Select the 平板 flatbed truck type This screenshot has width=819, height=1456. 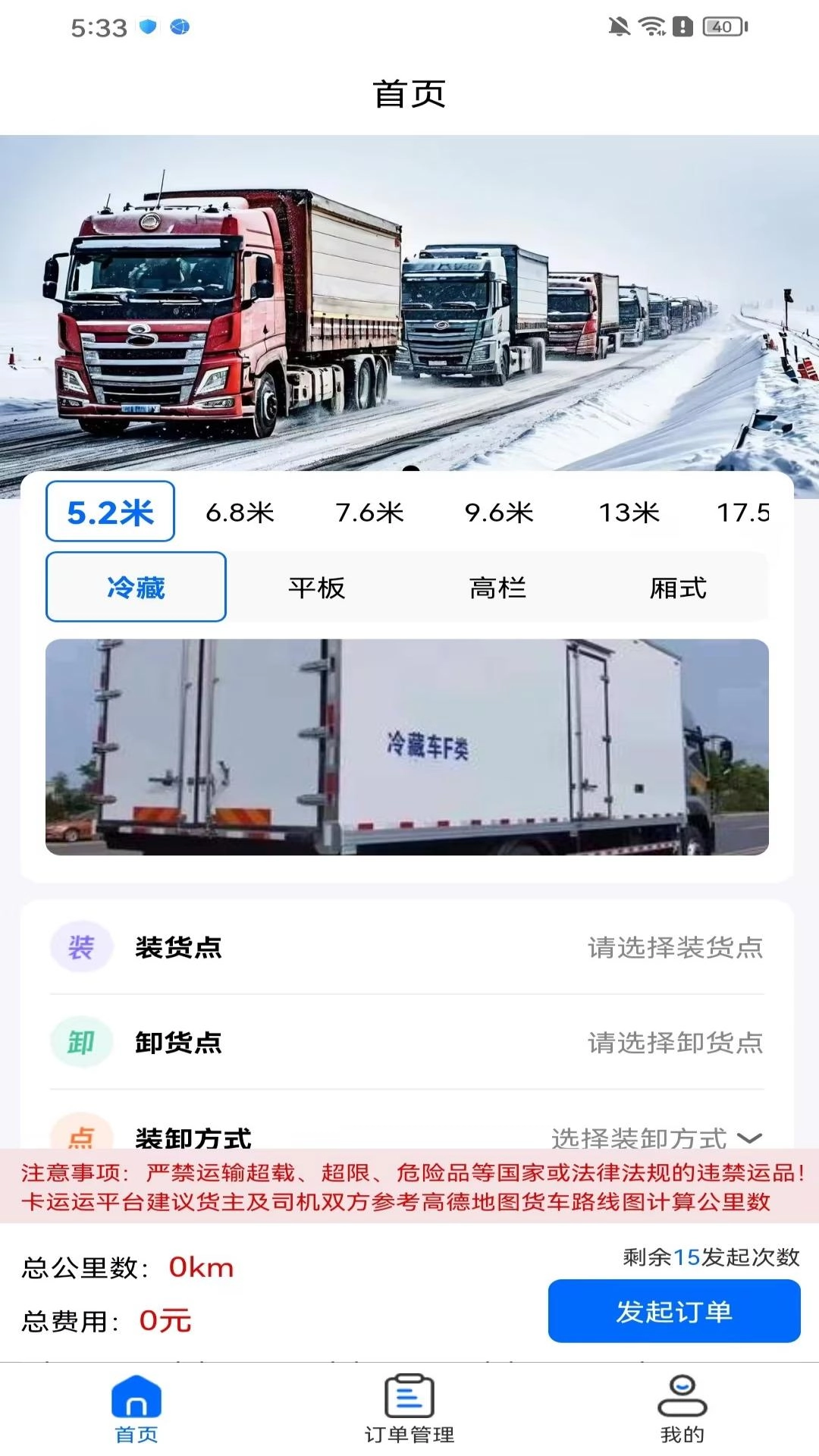coord(318,588)
